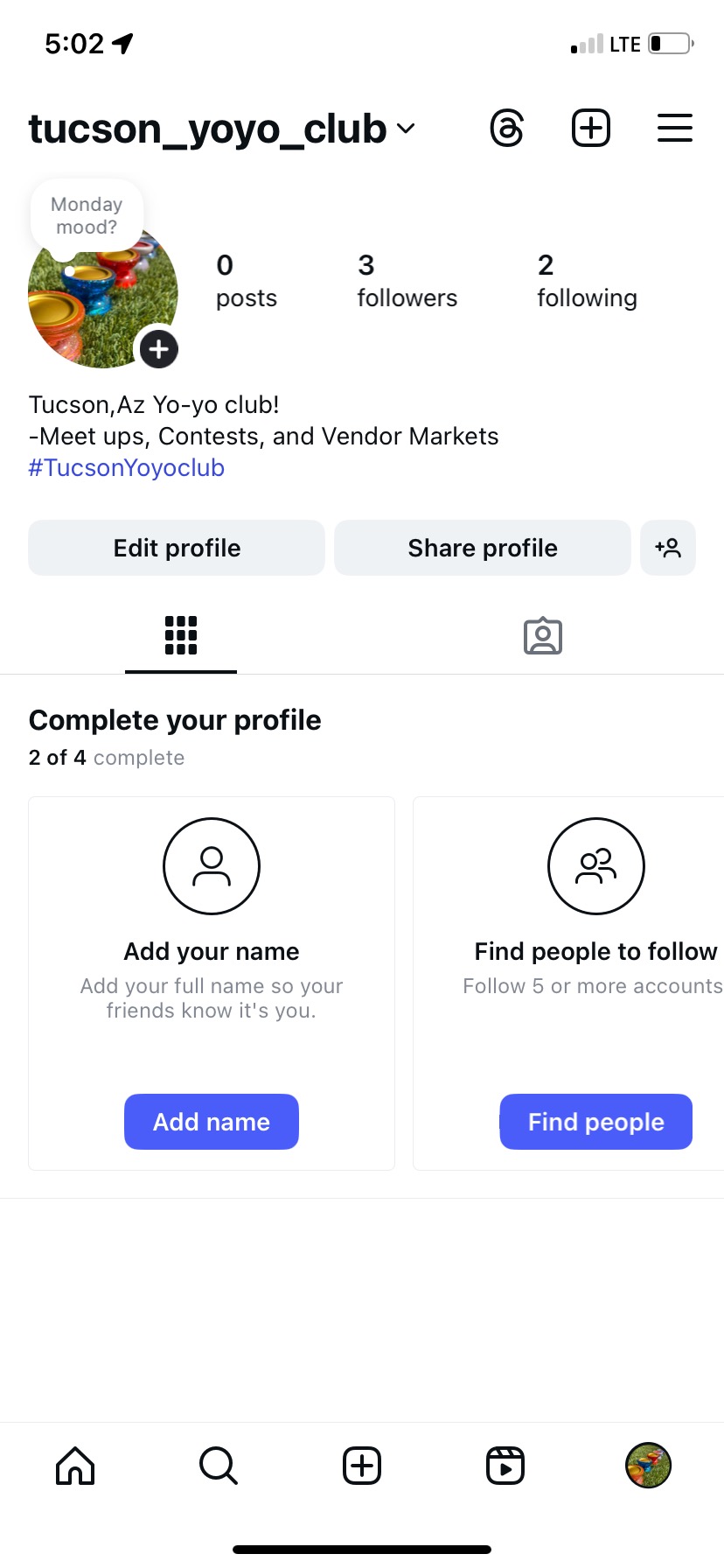Share profile via button

point(482,548)
